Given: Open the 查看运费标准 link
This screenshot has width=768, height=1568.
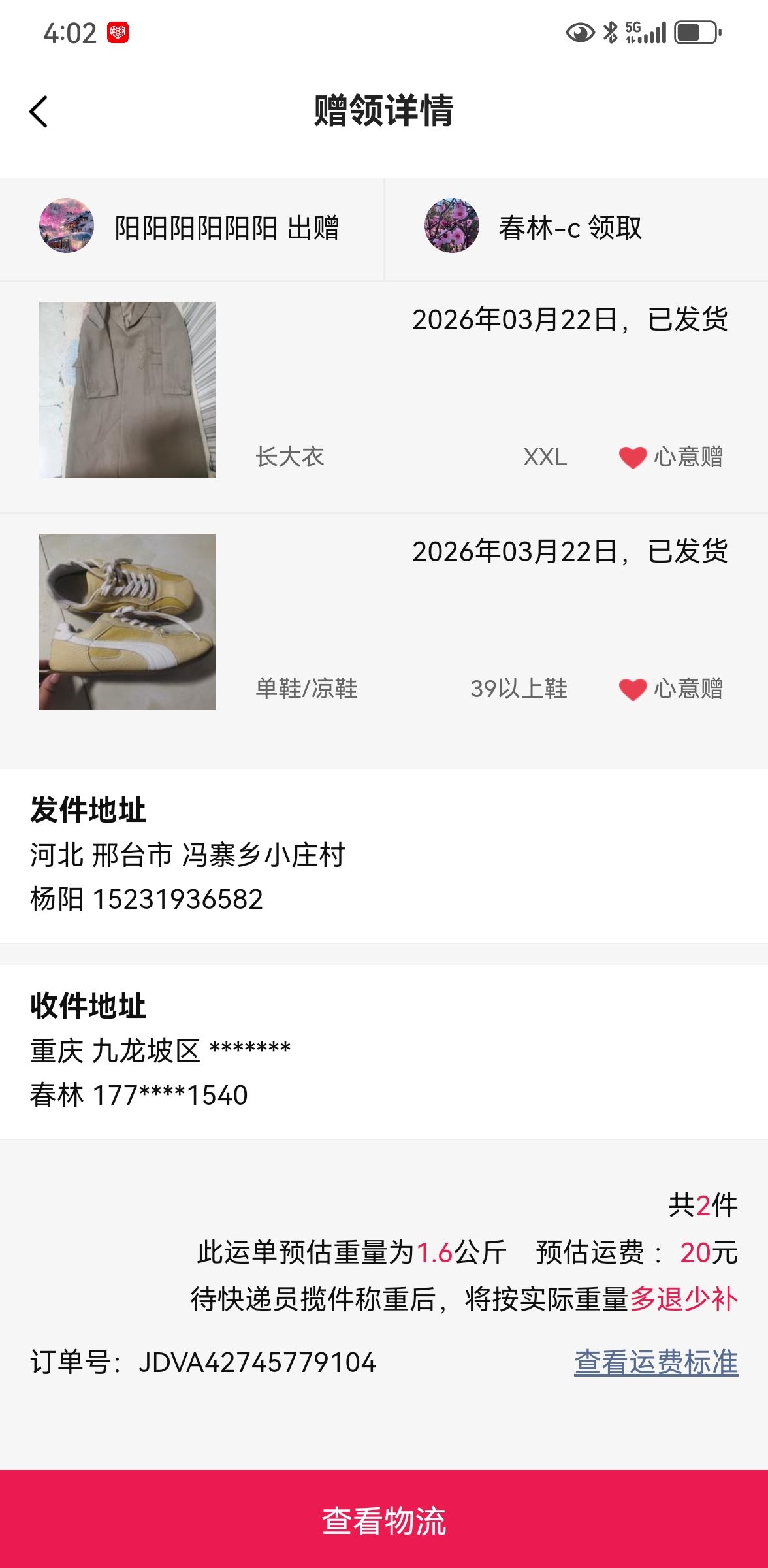Looking at the screenshot, I should click(656, 1363).
